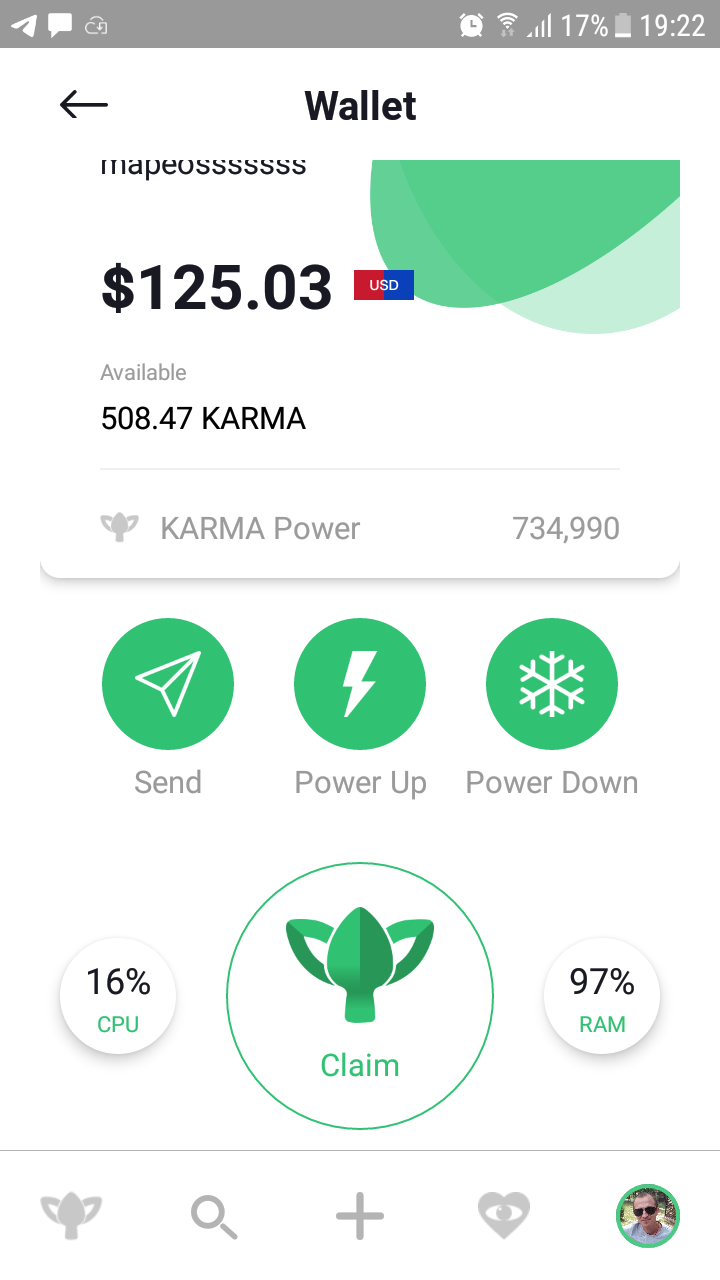View RAM usage details
The height and width of the screenshot is (1280, 720).
point(602,997)
